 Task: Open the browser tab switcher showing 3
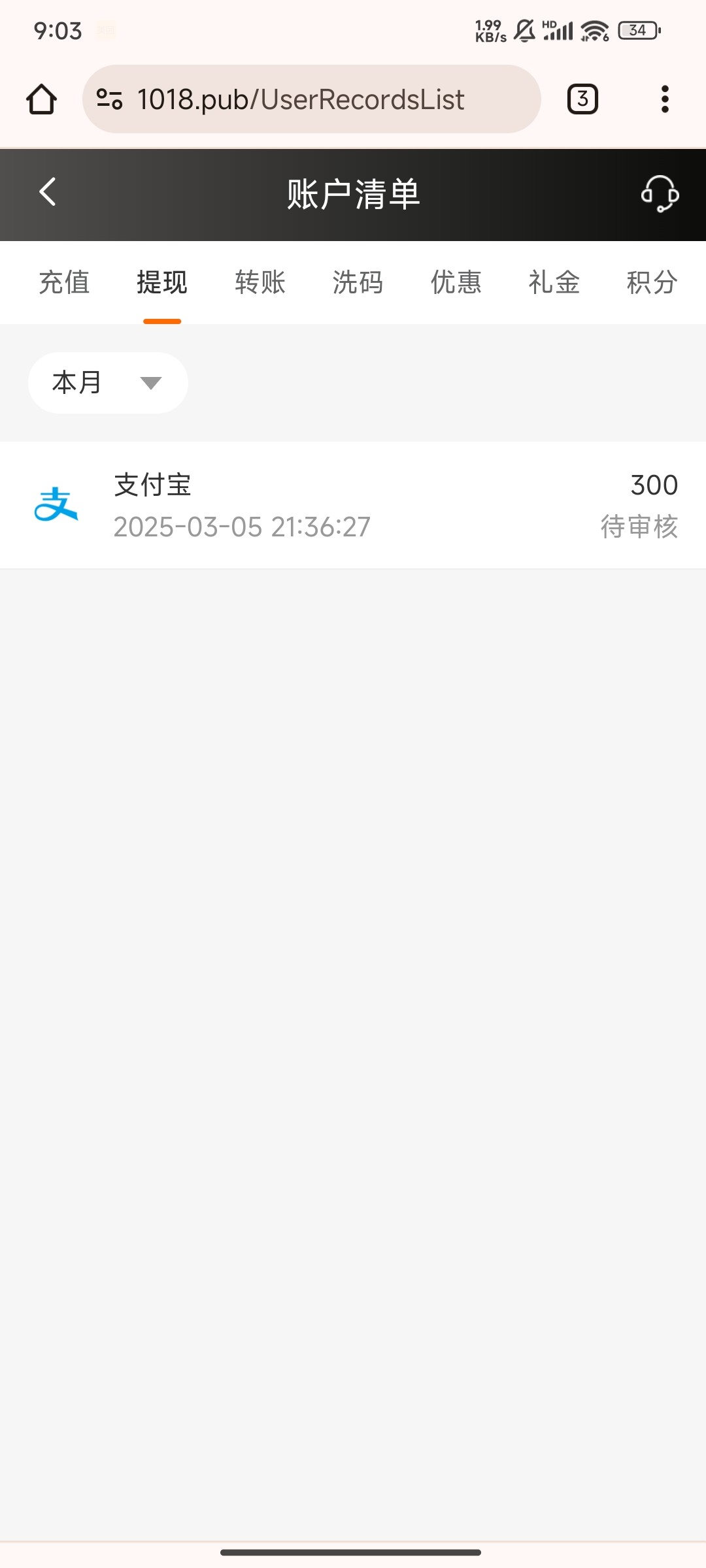pos(581,99)
